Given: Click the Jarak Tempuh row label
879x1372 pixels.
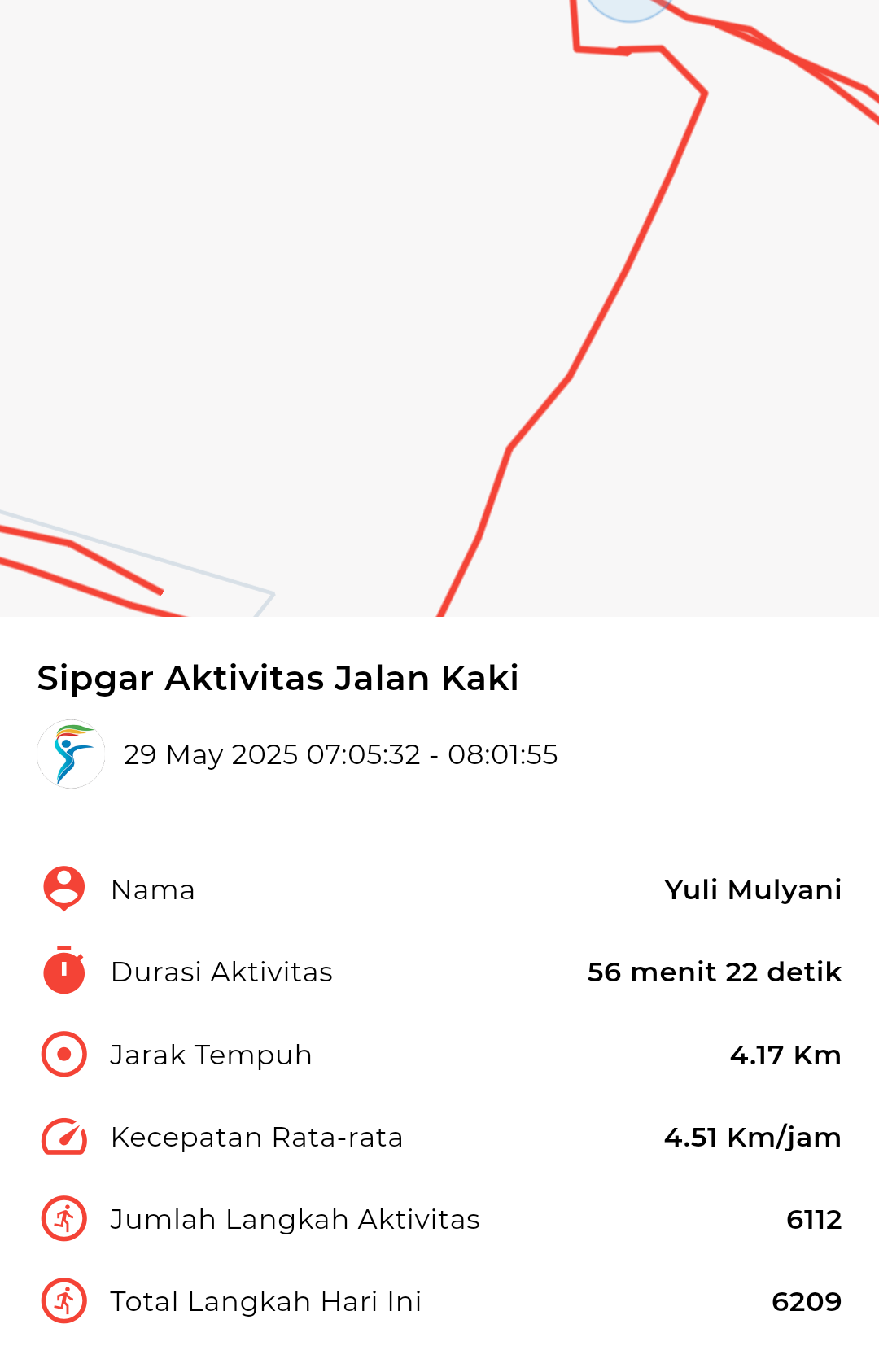Looking at the screenshot, I should click(211, 1054).
